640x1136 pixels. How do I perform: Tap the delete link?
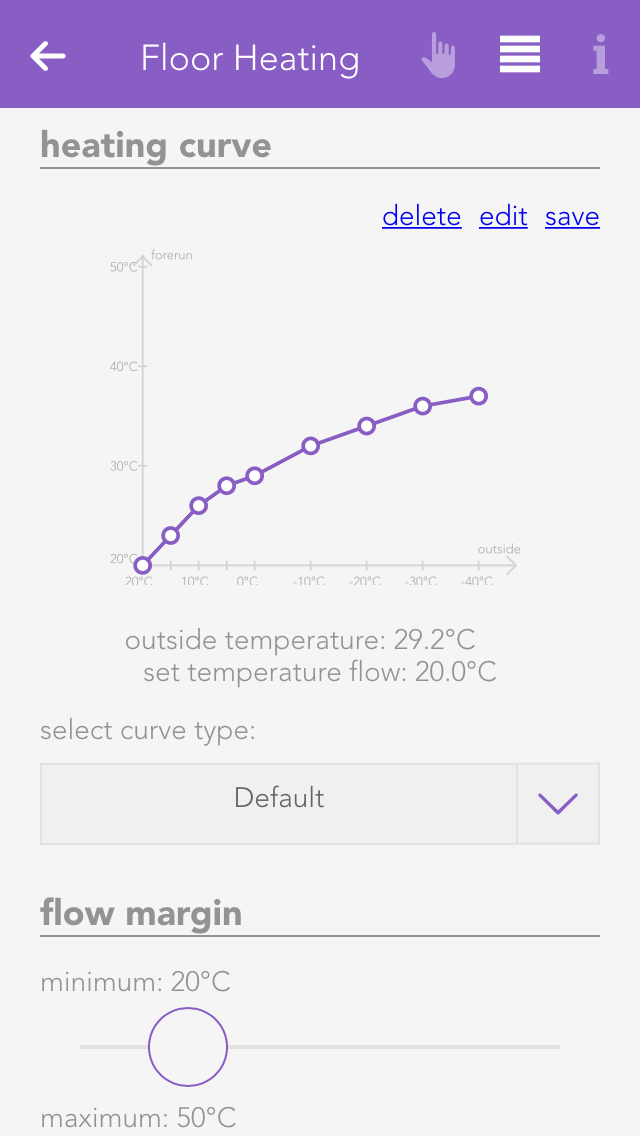(x=421, y=217)
